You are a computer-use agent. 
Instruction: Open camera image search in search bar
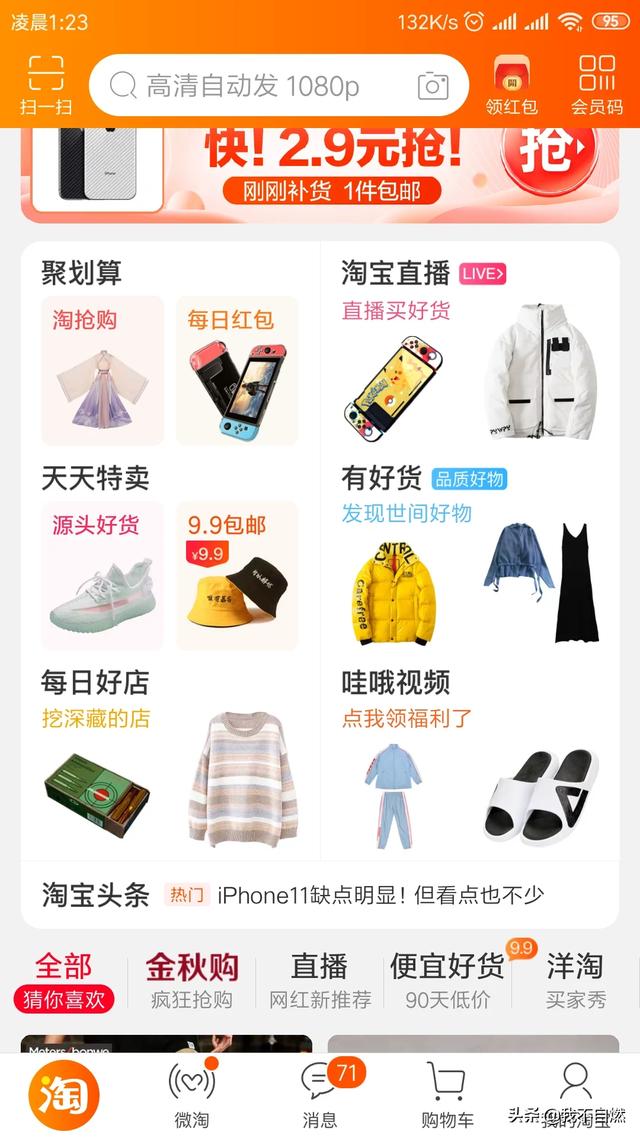(433, 86)
